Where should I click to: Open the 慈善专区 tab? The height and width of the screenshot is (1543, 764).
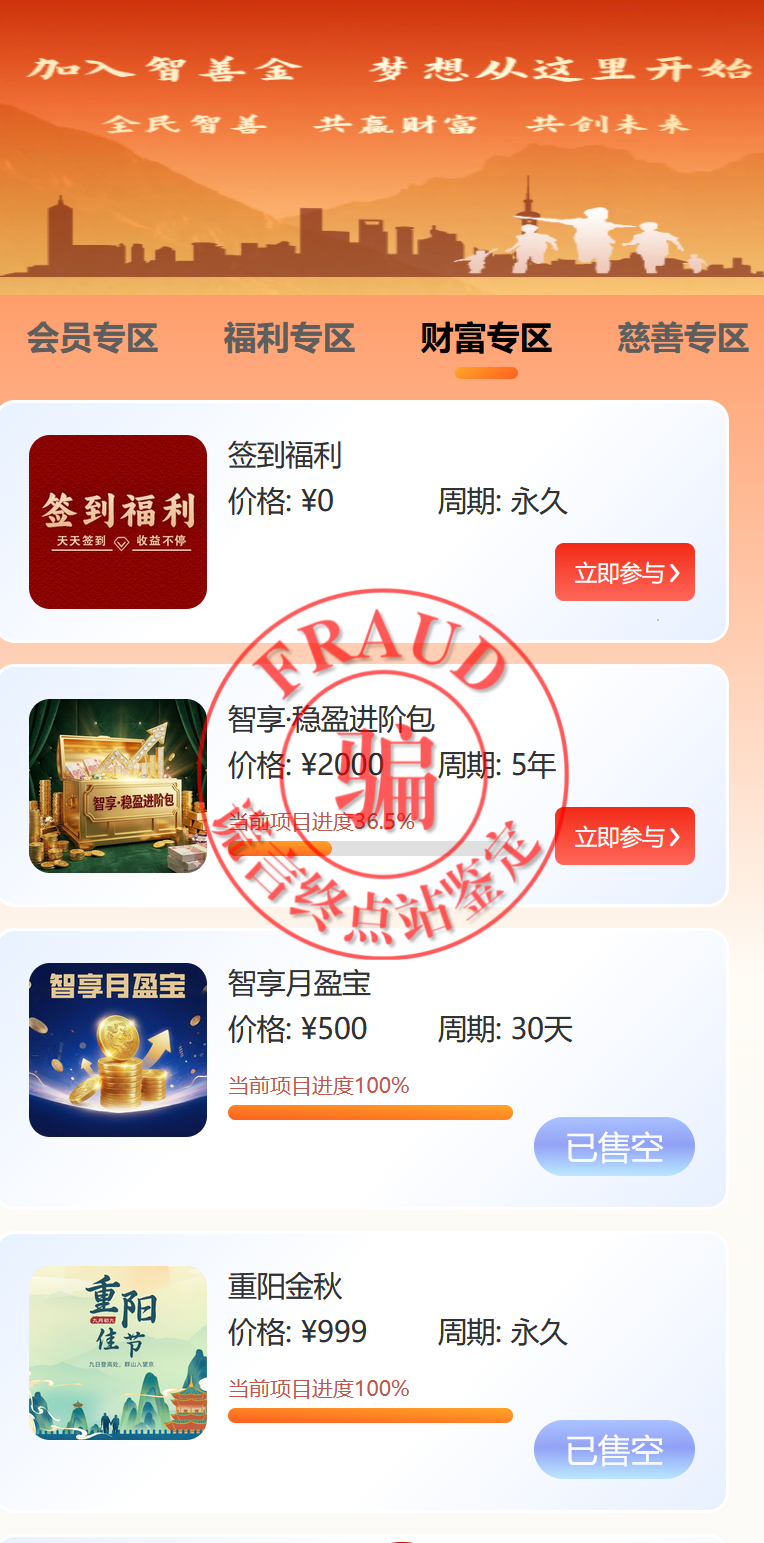pos(683,339)
